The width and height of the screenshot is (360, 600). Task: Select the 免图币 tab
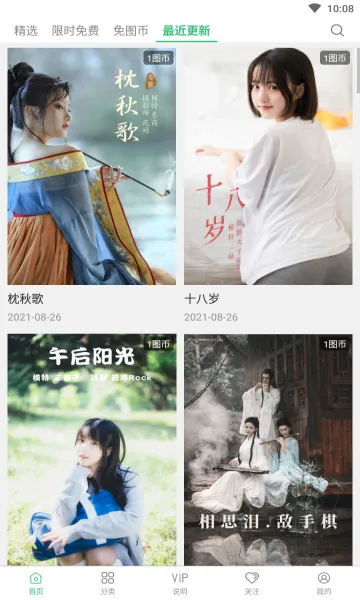pos(131,31)
